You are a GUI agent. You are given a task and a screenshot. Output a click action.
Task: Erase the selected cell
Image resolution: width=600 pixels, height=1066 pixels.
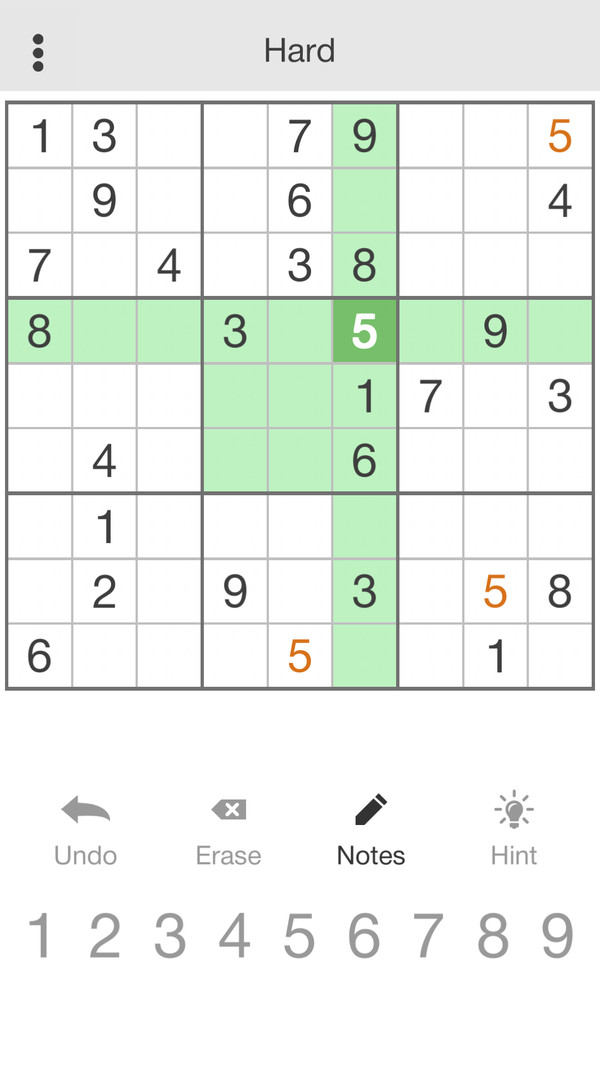tap(229, 830)
